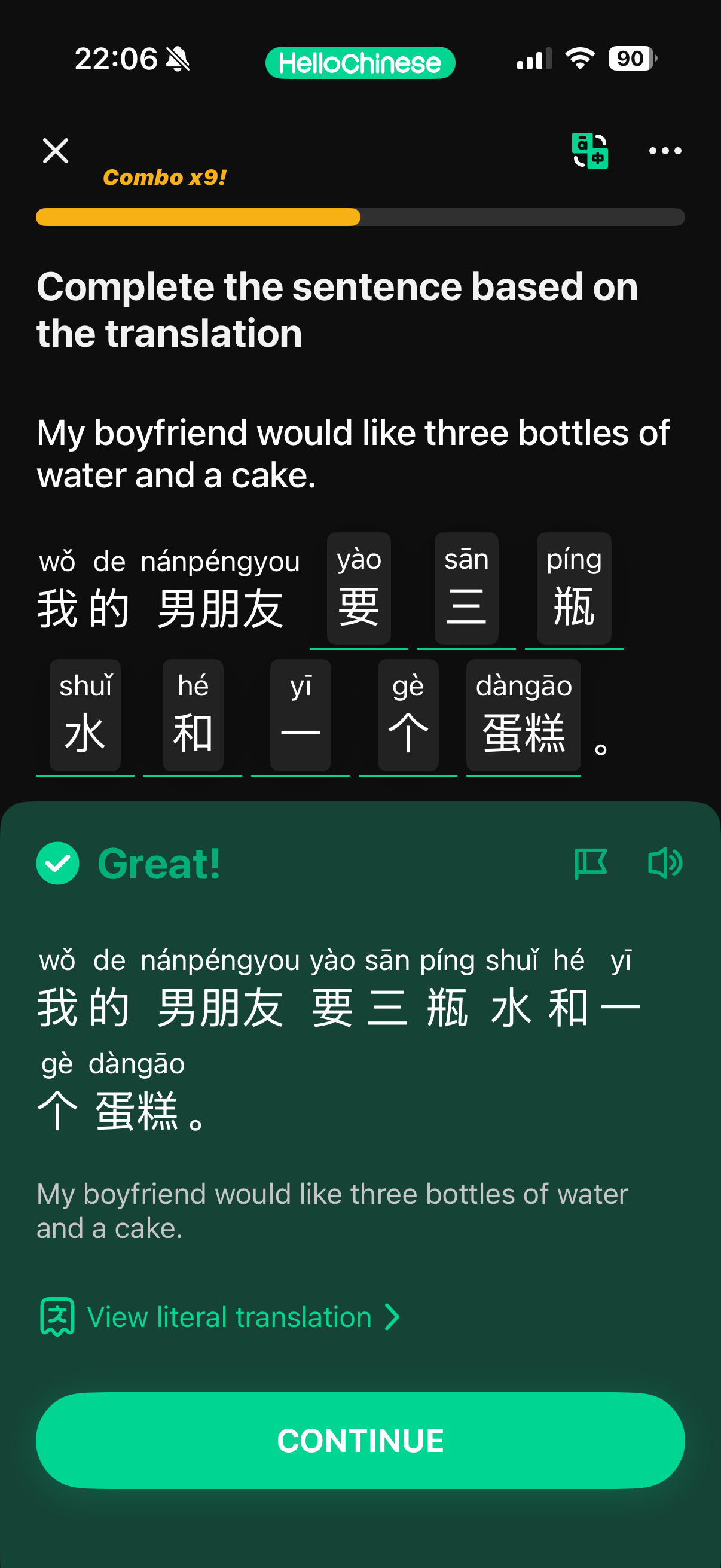Tap the 个 gè word tile

(x=408, y=715)
